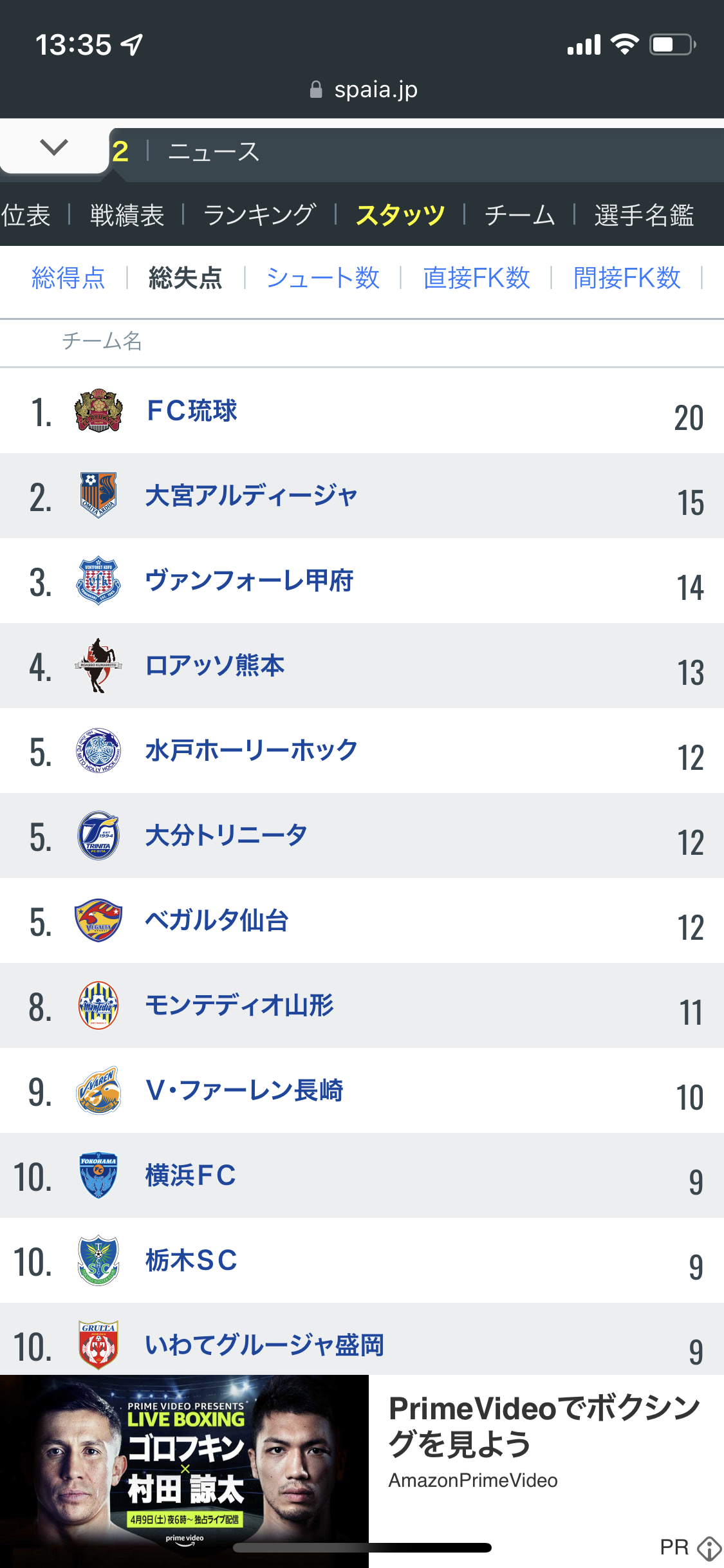The height and width of the screenshot is (1568, 724).
Task: Tap the spaia.jp address bar
Action: click(x=363, y=89)
